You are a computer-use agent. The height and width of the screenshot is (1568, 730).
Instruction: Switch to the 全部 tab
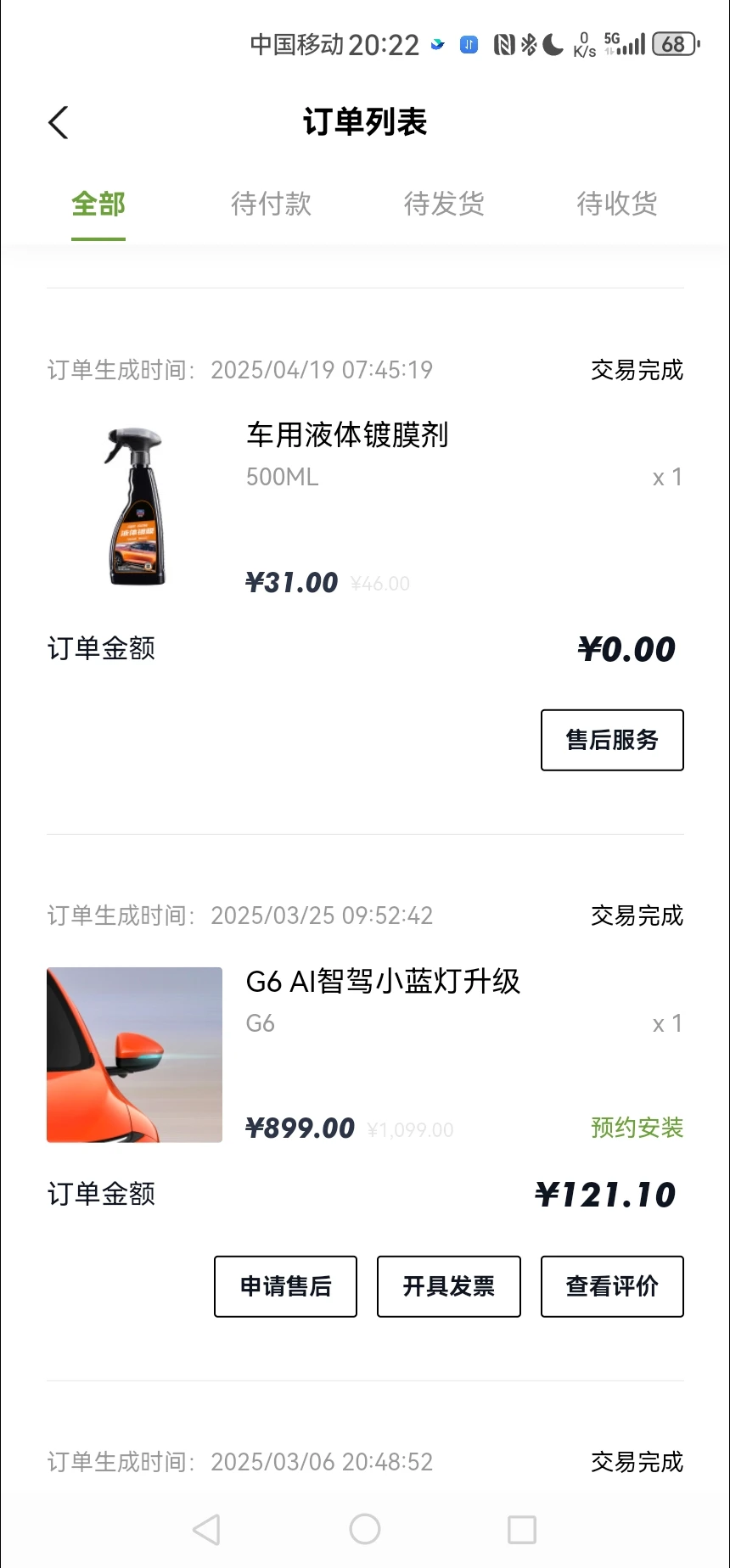tap(98, 204)
